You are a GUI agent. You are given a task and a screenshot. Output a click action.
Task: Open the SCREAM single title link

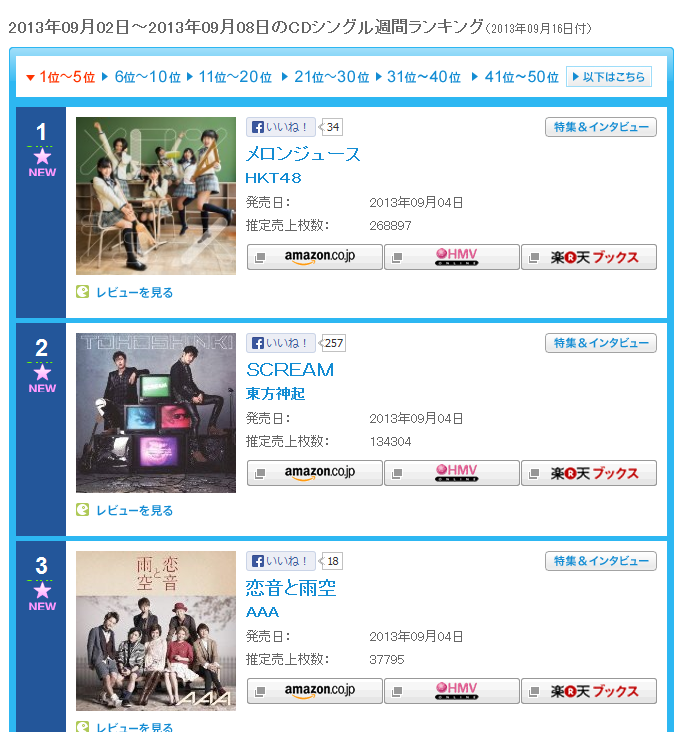click(x=290, y=369)
